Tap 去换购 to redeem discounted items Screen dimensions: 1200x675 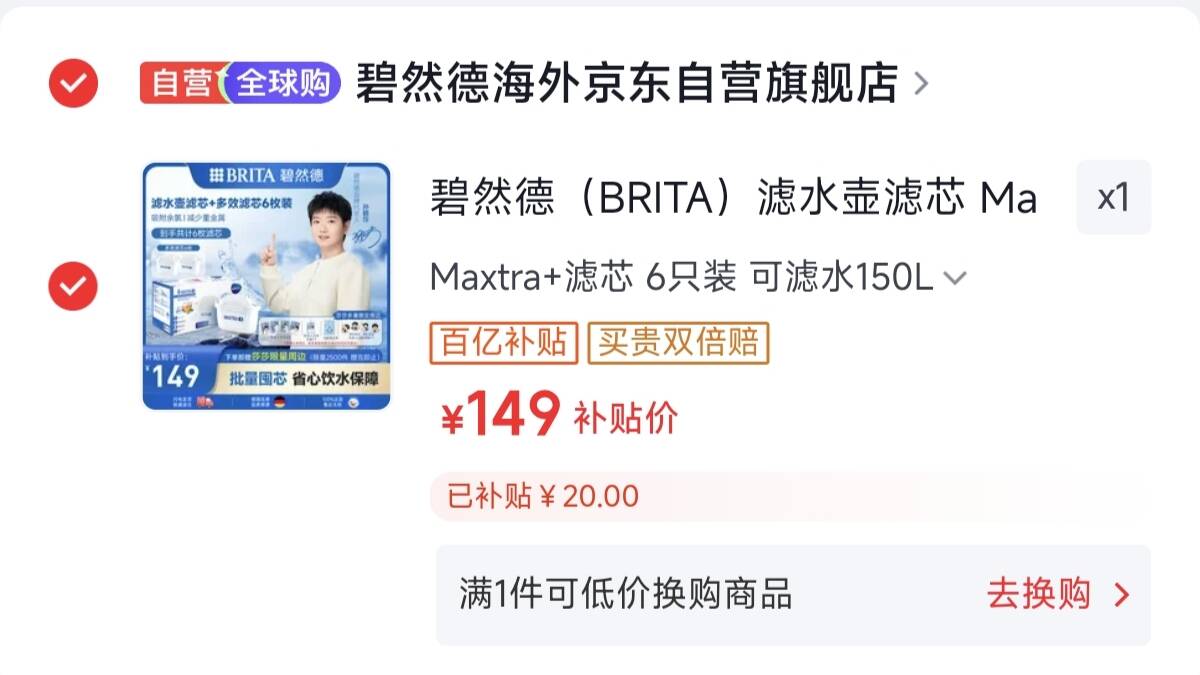coord(1056,595)
